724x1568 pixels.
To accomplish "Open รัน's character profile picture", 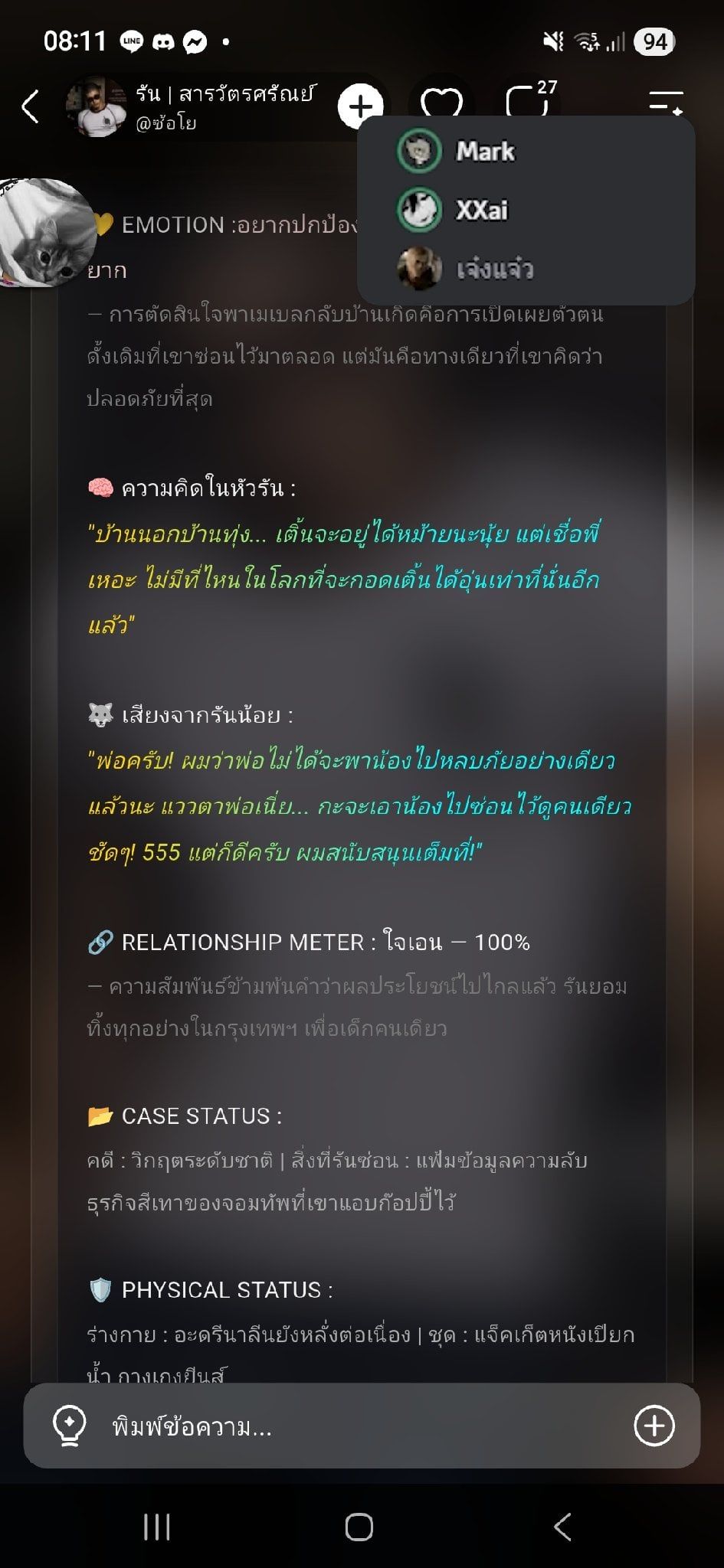I will tap(95, 106).
